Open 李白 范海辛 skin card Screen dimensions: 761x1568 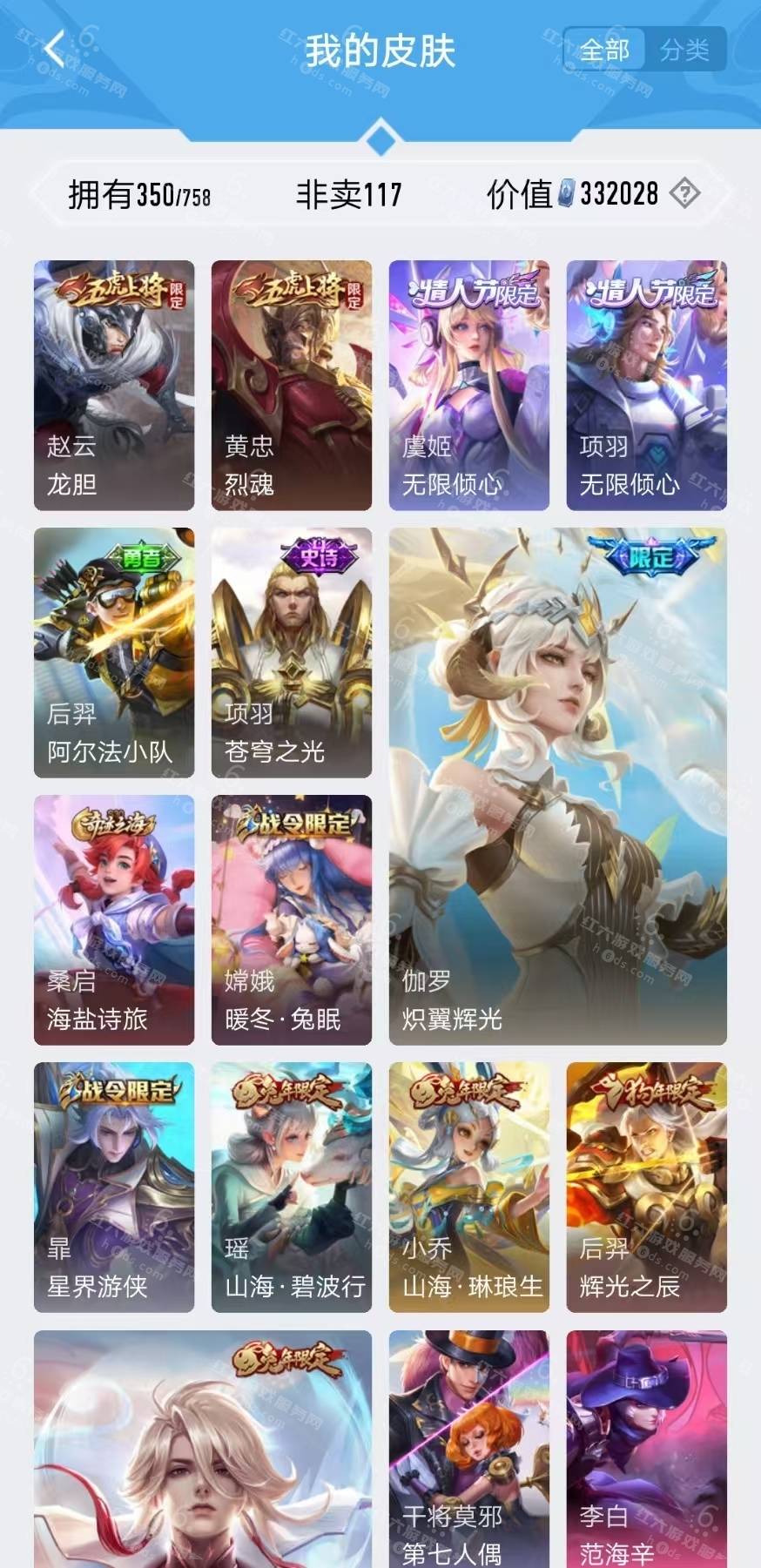tap(647, 1450)
